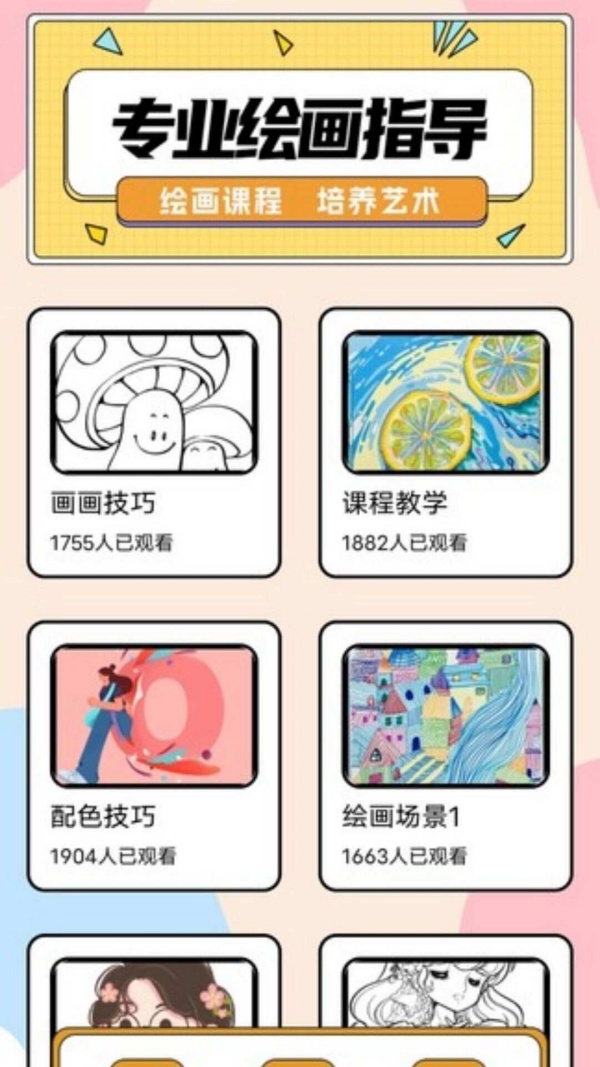Open the 课程教学 lemon course card
Image resolution: width=600 pixels, height=1067 pixels.
446,442
